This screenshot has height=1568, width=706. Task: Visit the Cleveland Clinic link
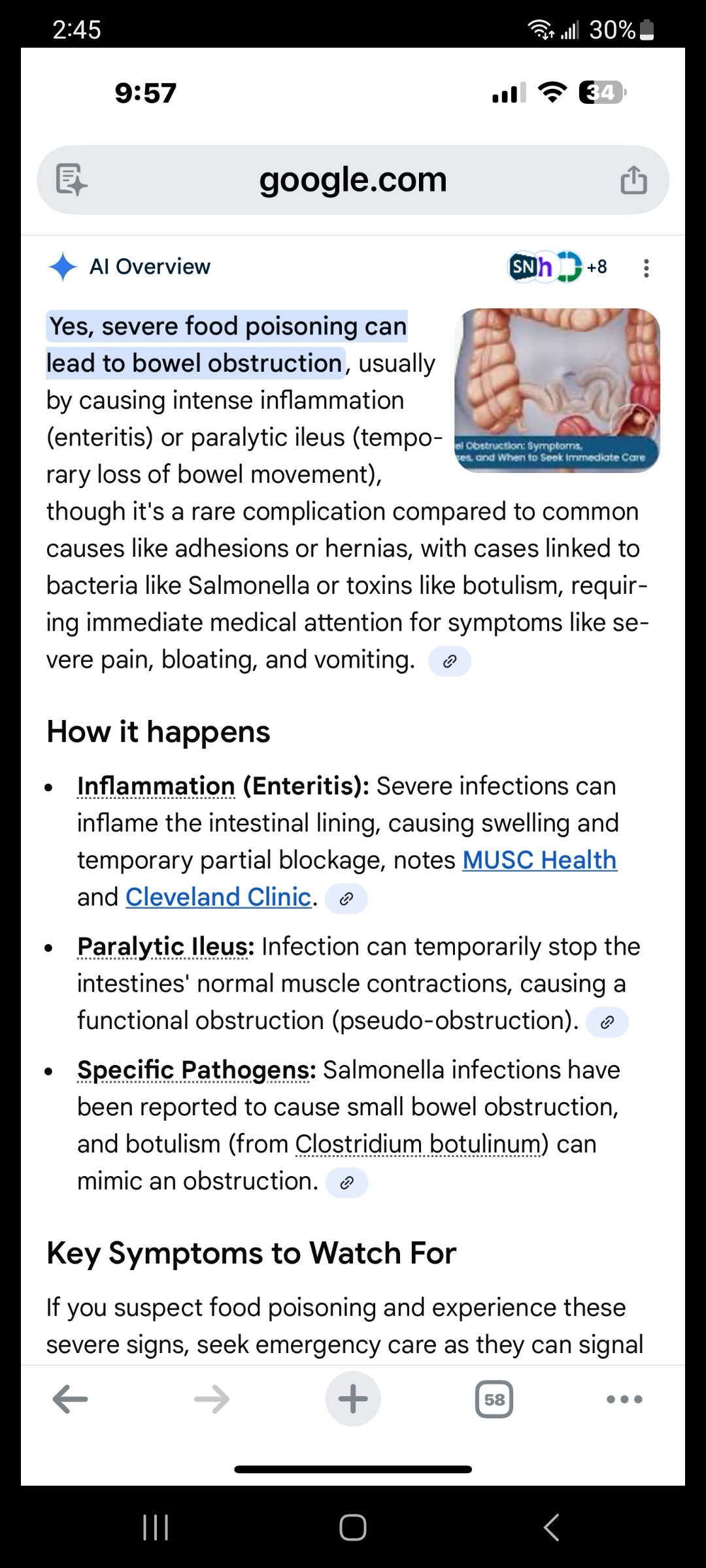(218, 897)
